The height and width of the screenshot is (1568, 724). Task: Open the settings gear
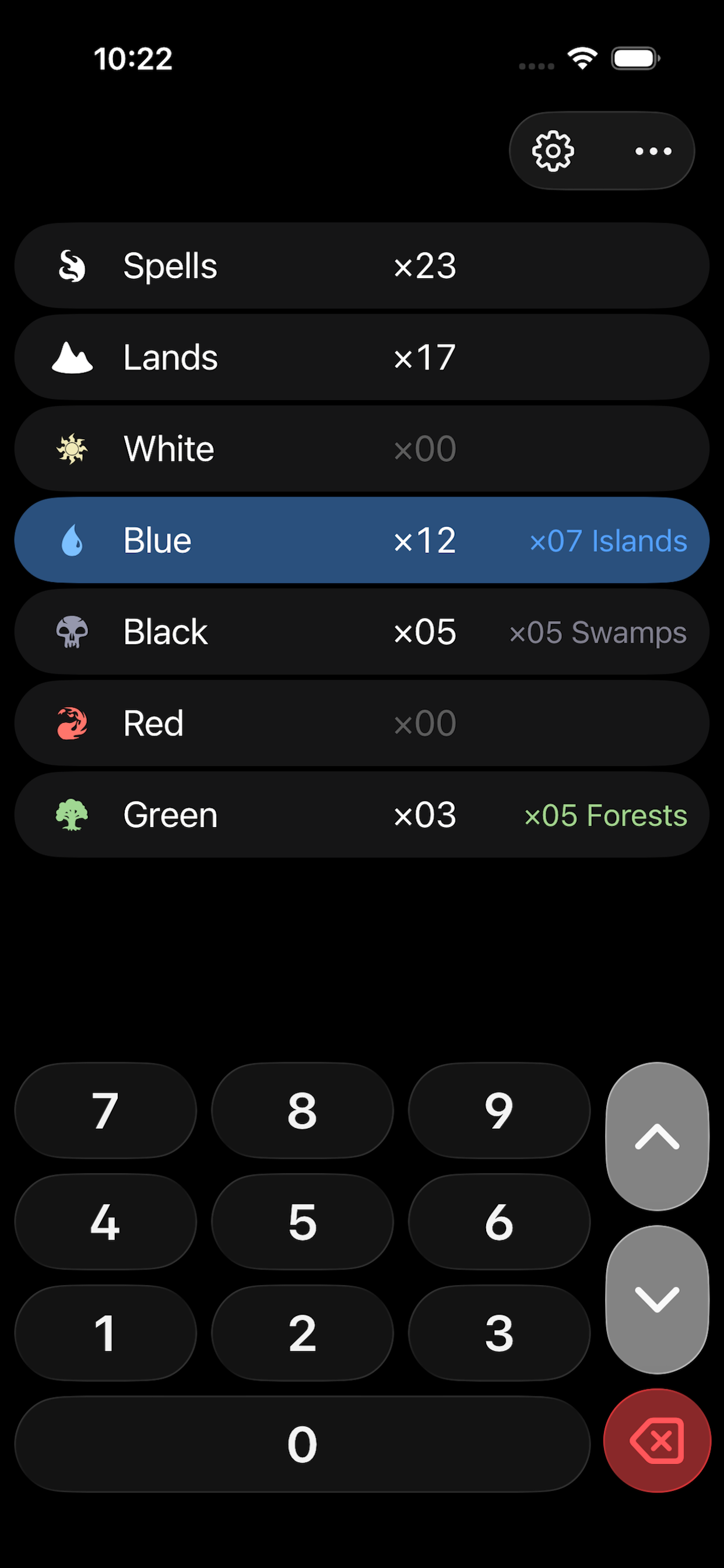pos(553,152)
